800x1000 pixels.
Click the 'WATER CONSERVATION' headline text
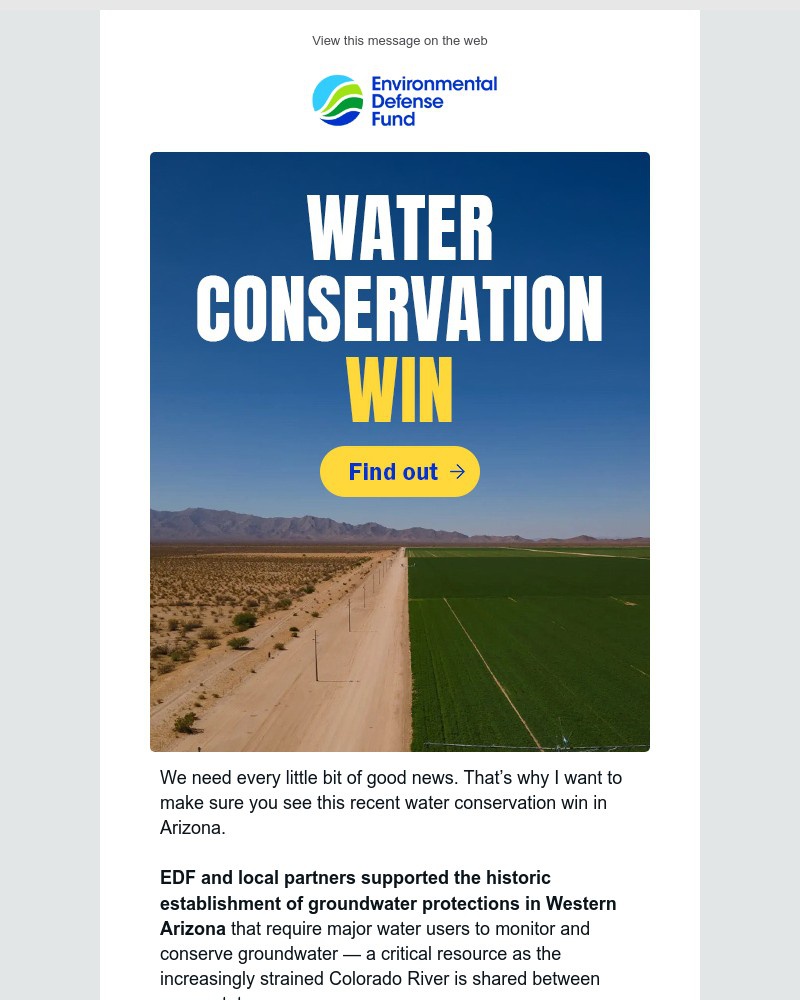click(x=400, y=265)
